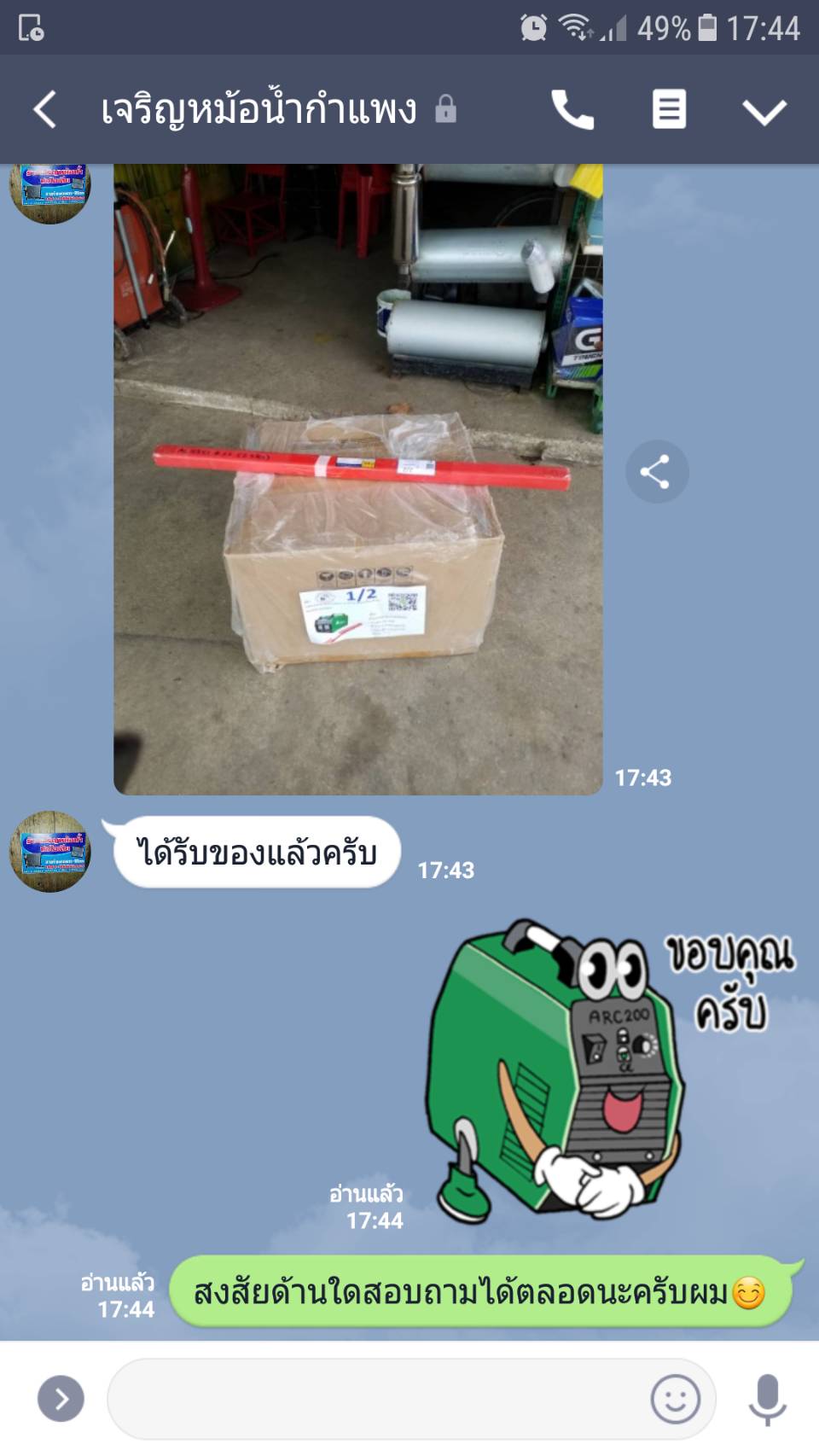Focus the message input field
The image size is (819, 1456).
(x=375, y=1398)
